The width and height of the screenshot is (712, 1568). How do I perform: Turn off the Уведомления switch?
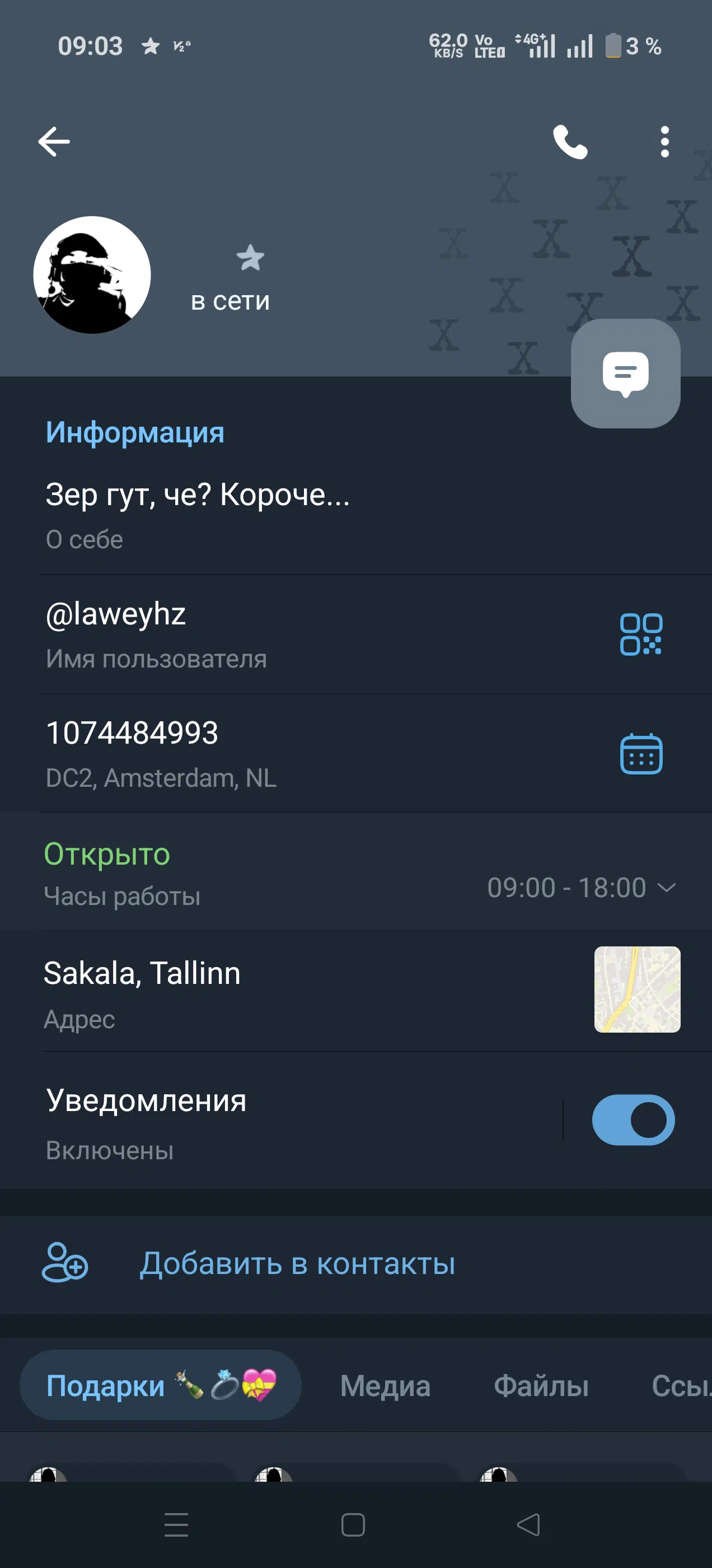pos(633,1119)
